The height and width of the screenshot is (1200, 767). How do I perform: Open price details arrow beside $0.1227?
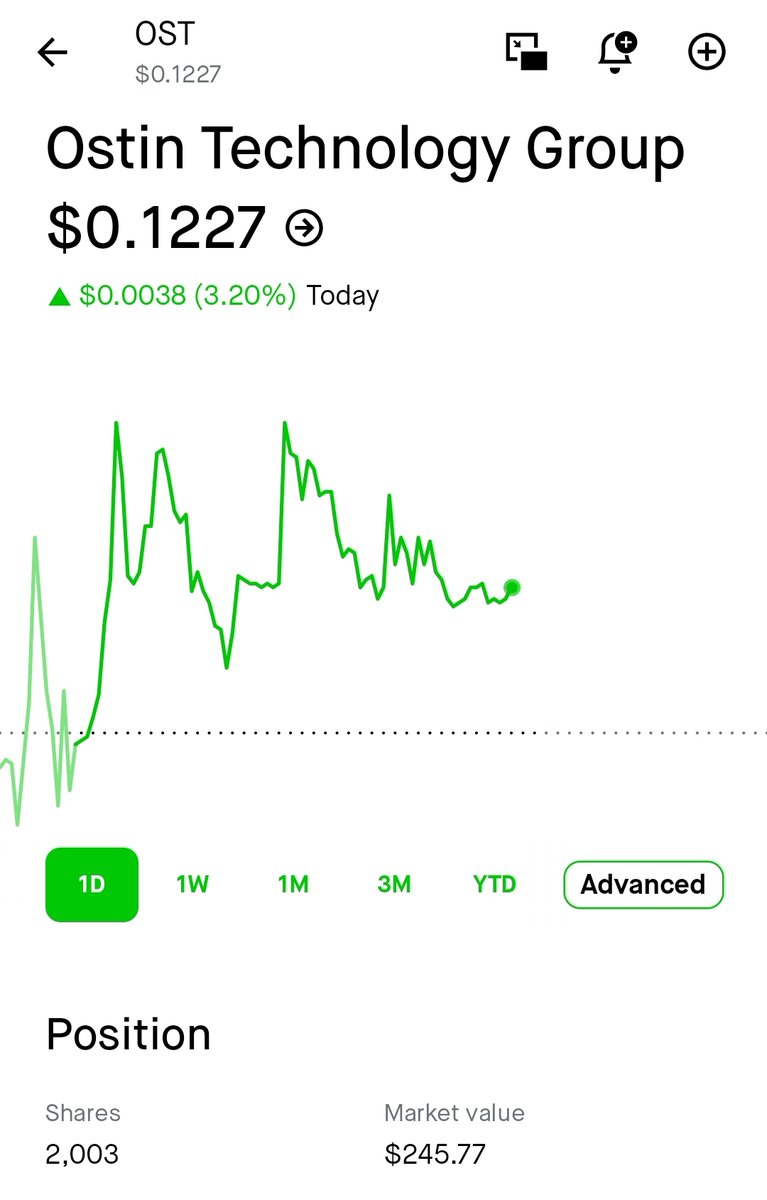[x=304, y=228]
